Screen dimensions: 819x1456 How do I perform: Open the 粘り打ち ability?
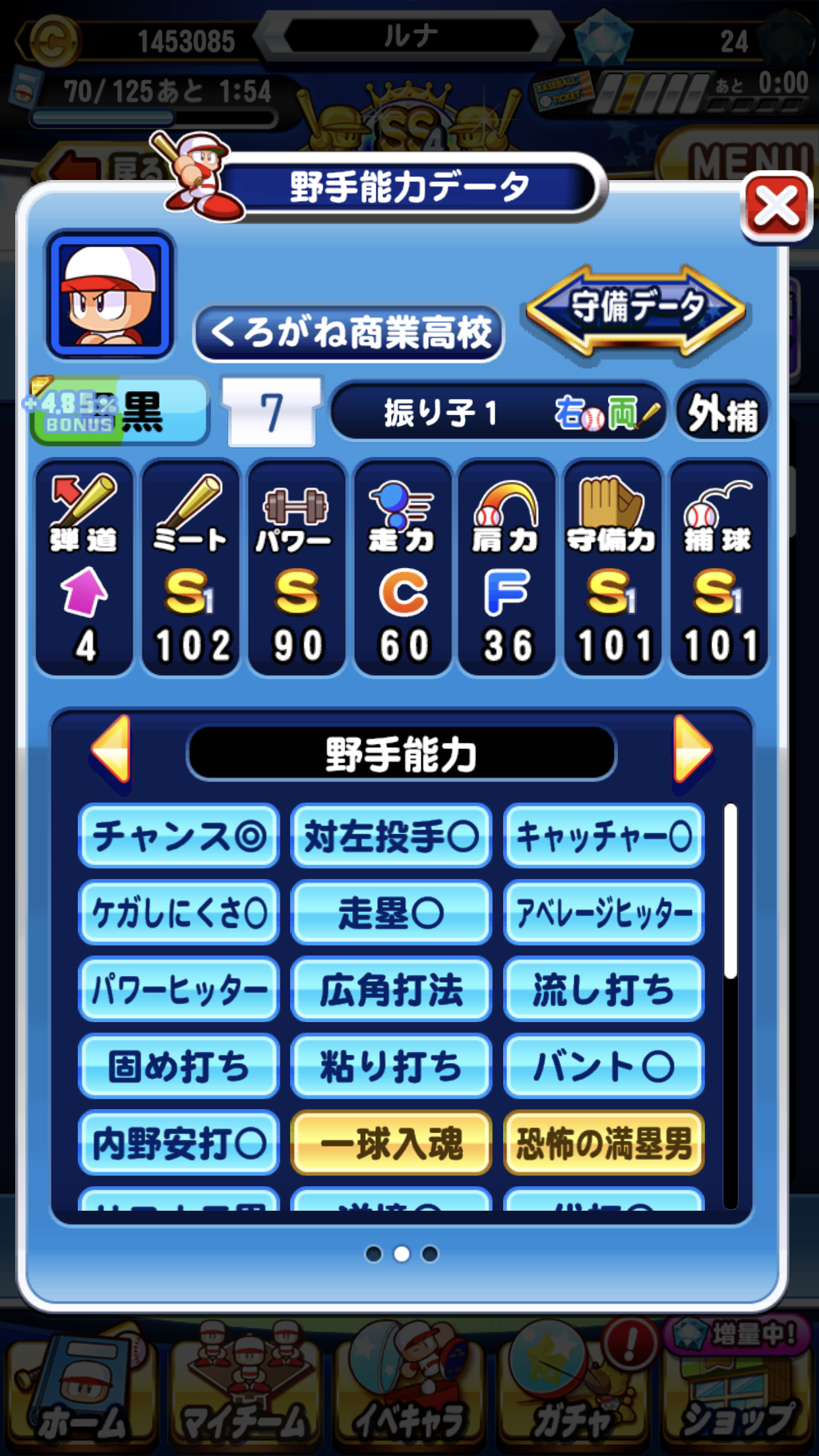pos(391,1066)
